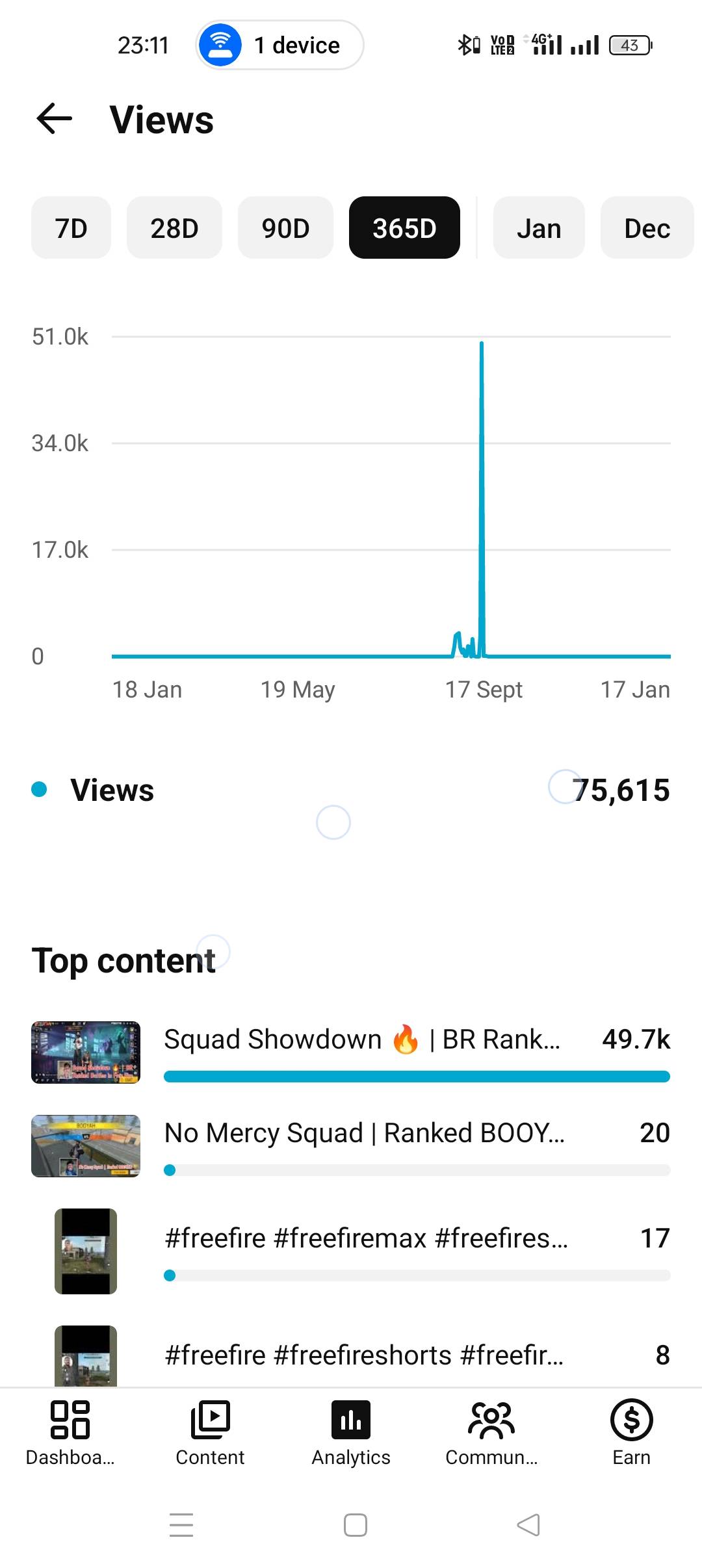The height and width of the screenshot is (1568, 702).
Task: Select the 365D range chip
Action: (404, 228)
